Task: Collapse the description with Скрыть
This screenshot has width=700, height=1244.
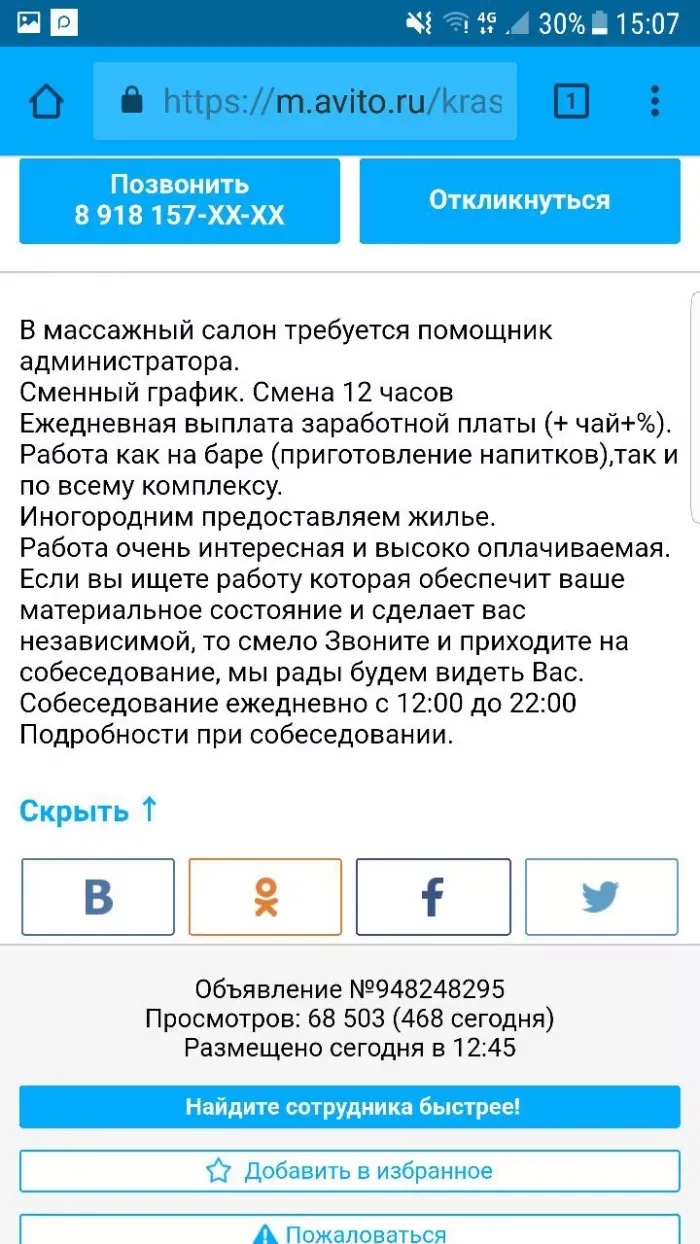Action: [88, 810]
